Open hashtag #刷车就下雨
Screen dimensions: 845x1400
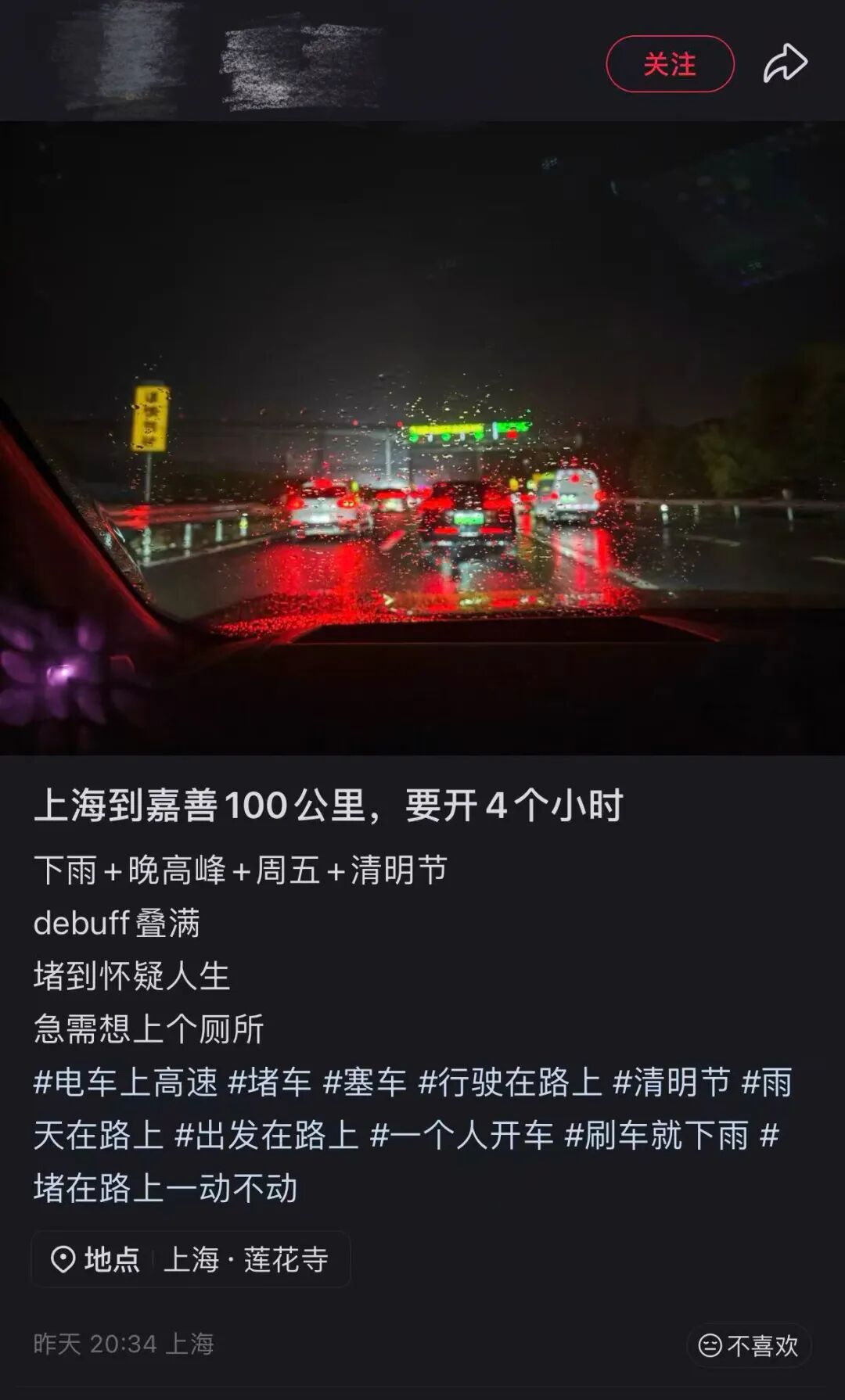pos(656,1136)
